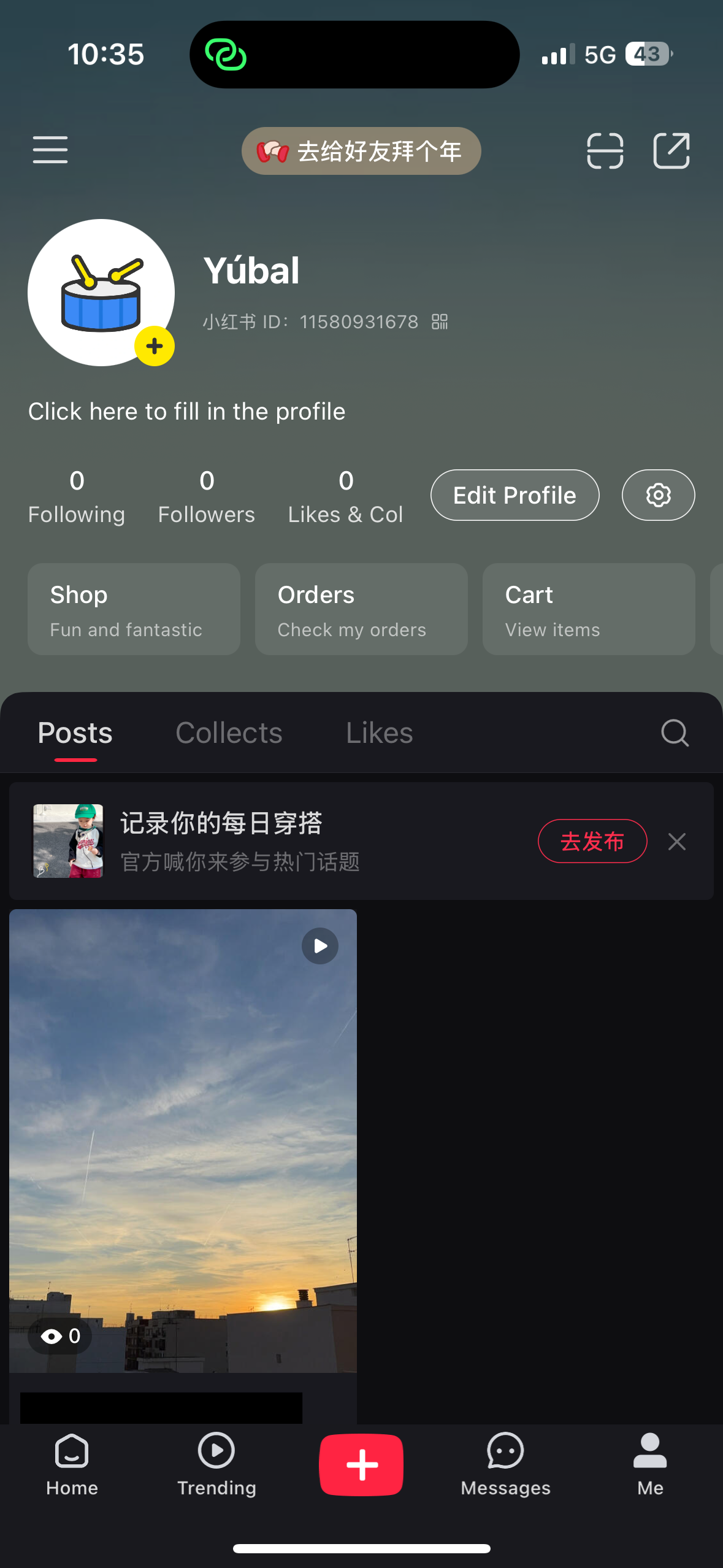Create a new post with the red plus

tap(361, 1464)
